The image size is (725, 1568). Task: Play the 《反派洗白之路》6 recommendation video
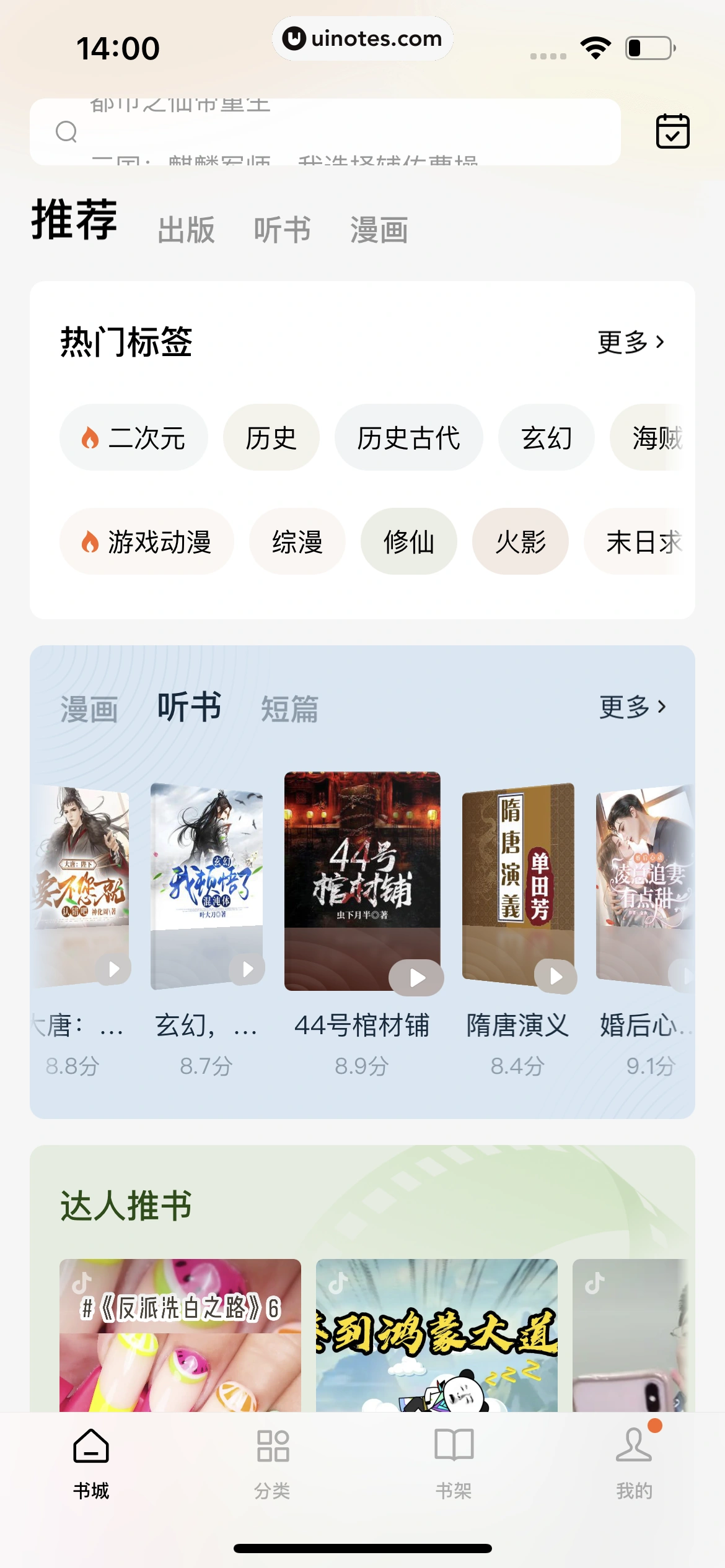tap(180, 1335)
